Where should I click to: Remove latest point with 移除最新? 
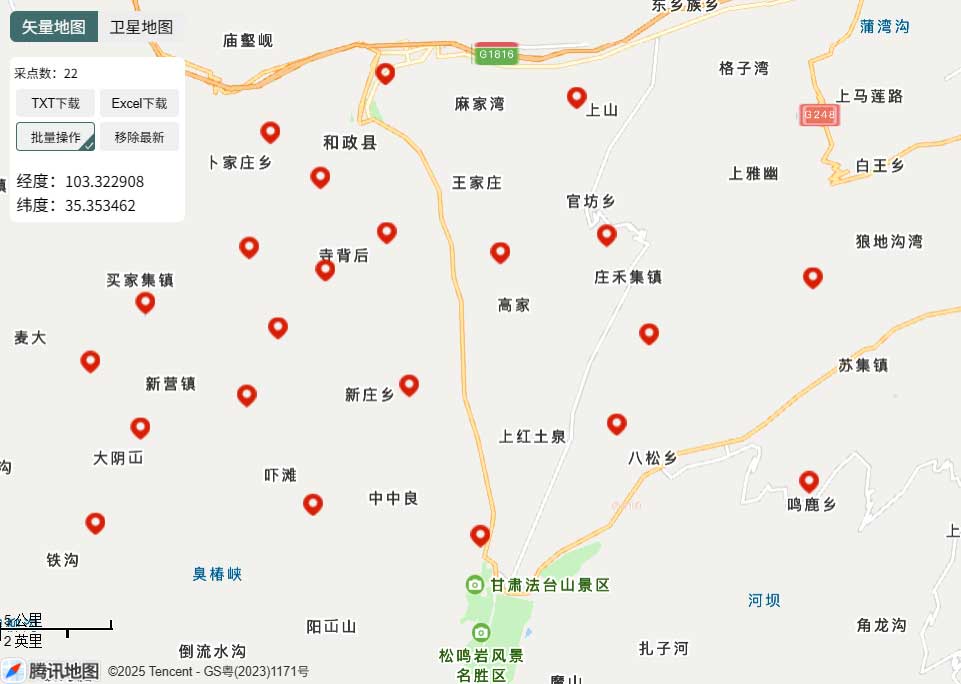tap(139, 137)
